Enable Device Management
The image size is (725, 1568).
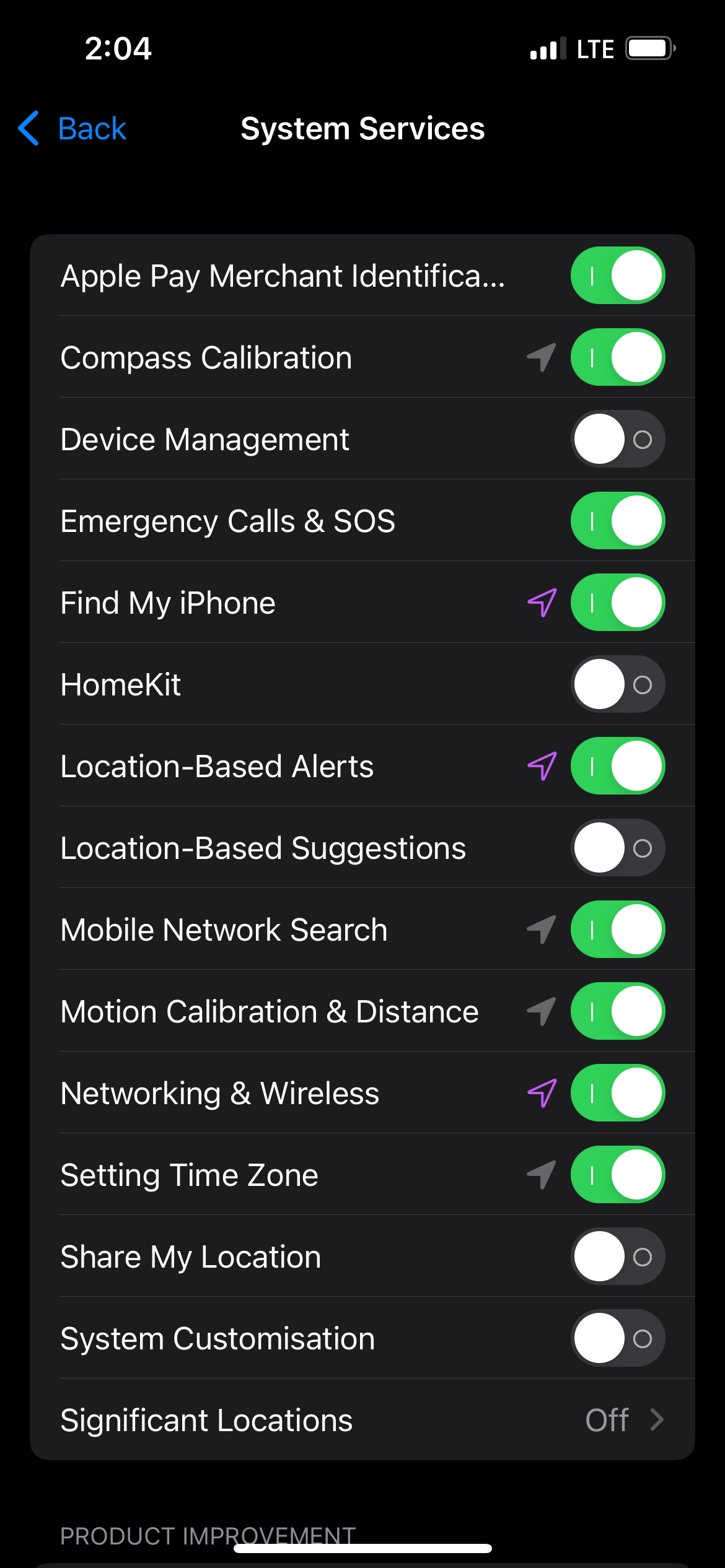click(618, 439)
